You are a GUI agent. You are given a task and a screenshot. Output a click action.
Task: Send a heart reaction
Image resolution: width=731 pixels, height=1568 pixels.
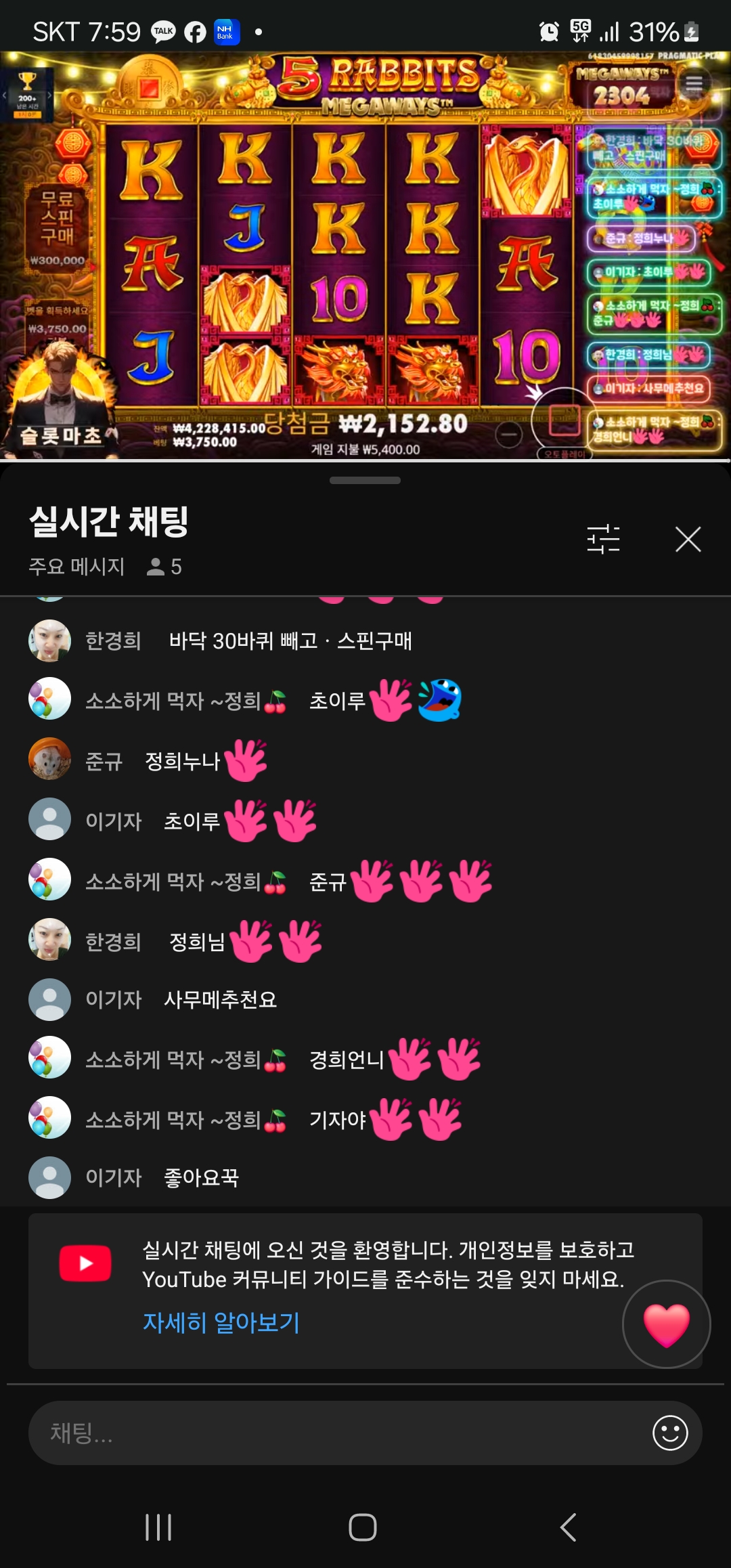[666, 1324]
